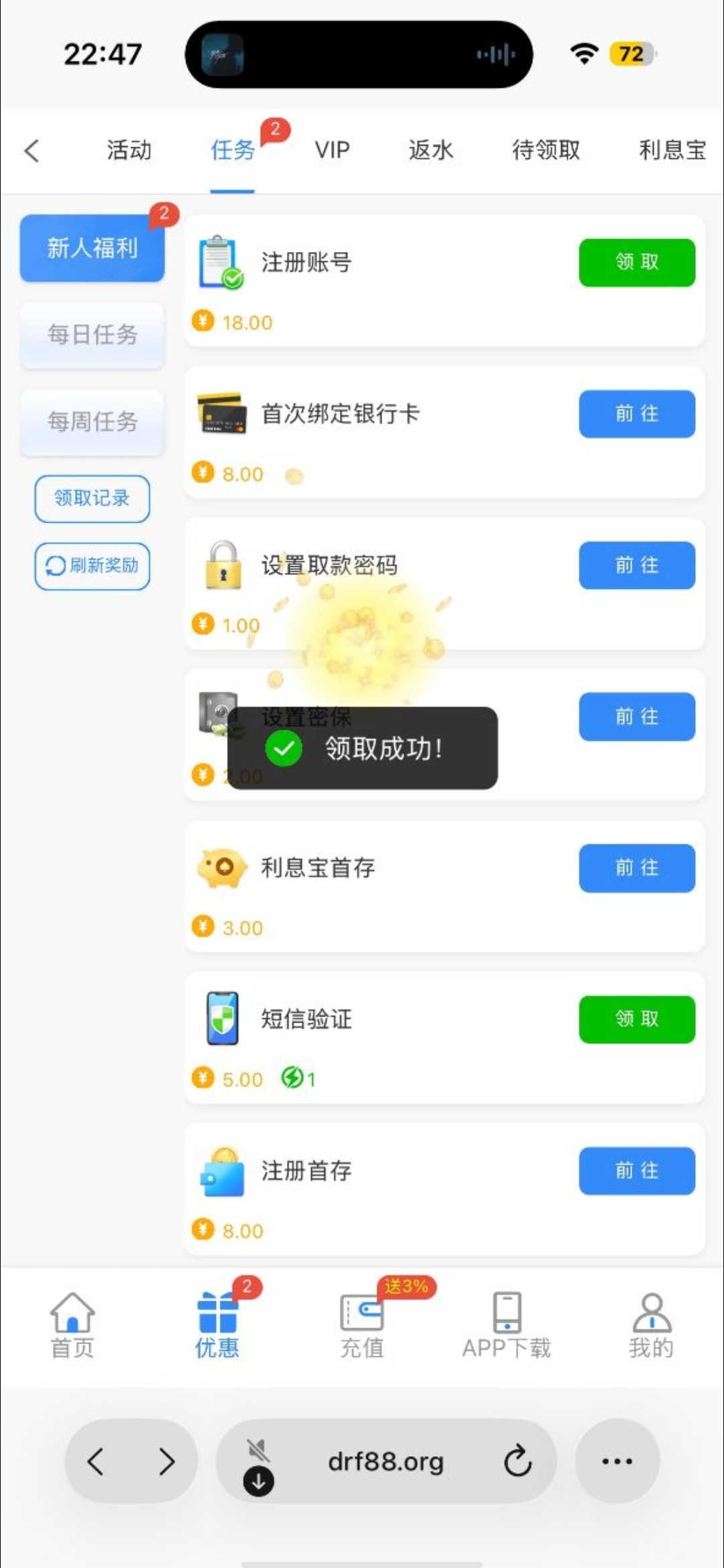Open 领取记录 claim history
Screen dimensions: 724x1568
point(93,499)
